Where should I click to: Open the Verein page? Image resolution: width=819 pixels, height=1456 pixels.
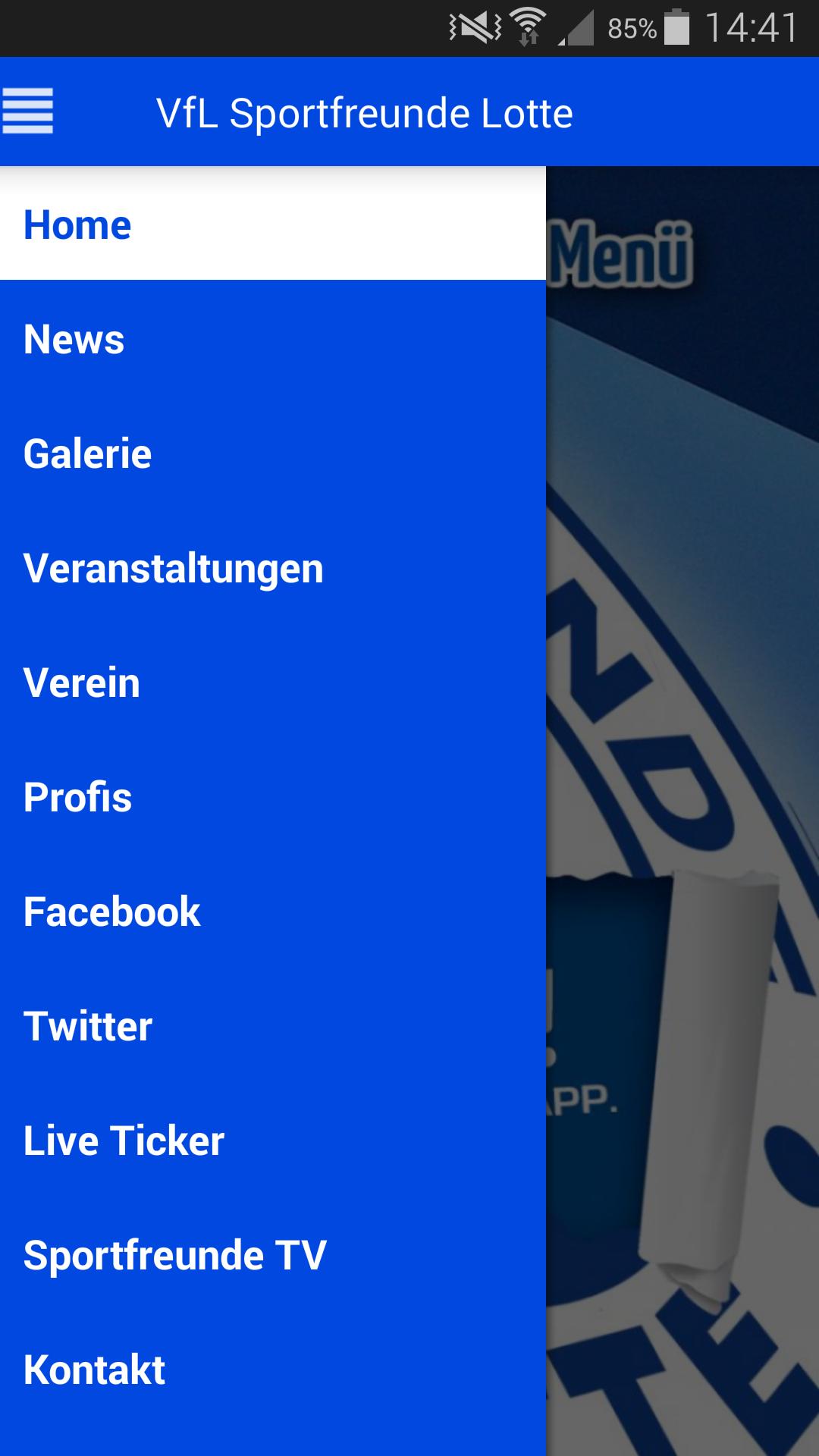[x=80, y=682]
